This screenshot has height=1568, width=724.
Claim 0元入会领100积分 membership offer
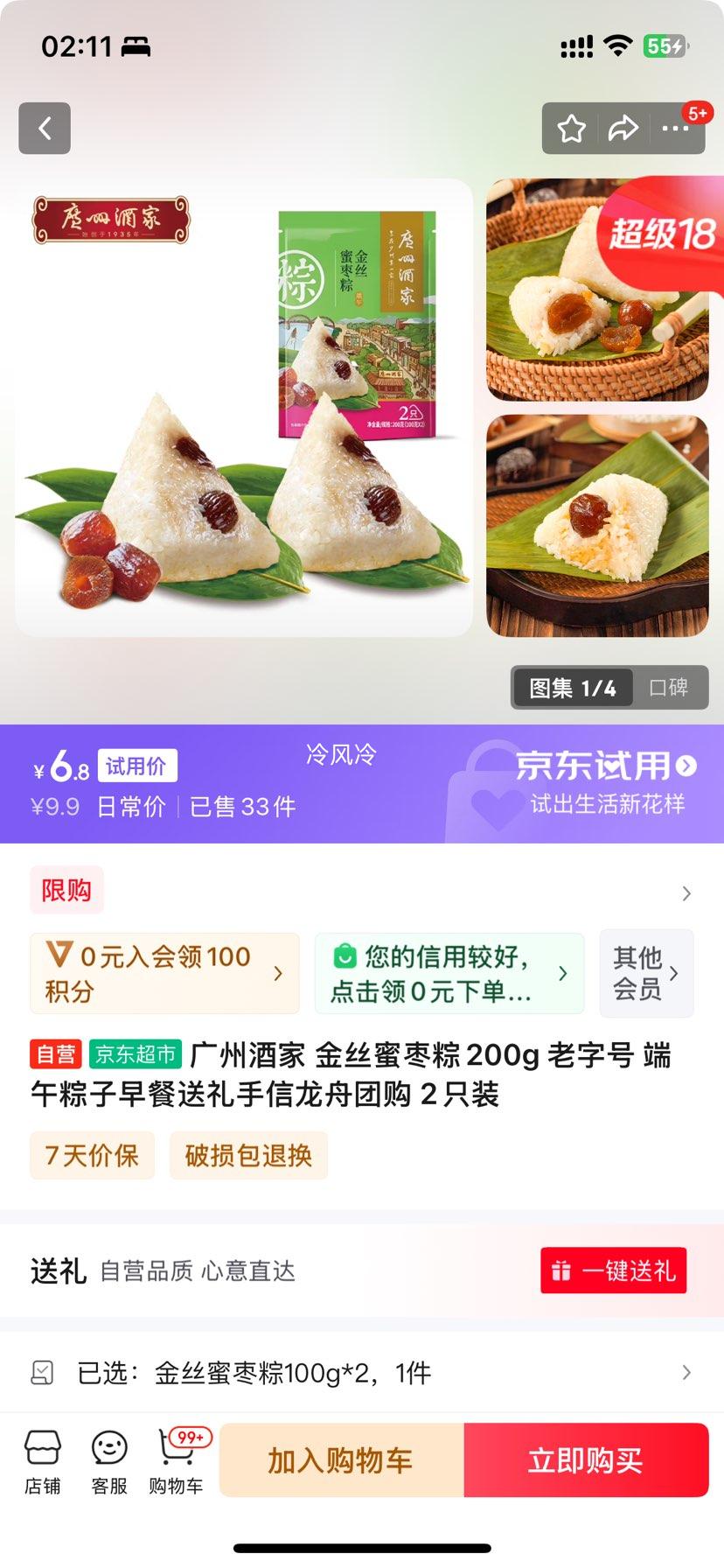coord(164,973)
